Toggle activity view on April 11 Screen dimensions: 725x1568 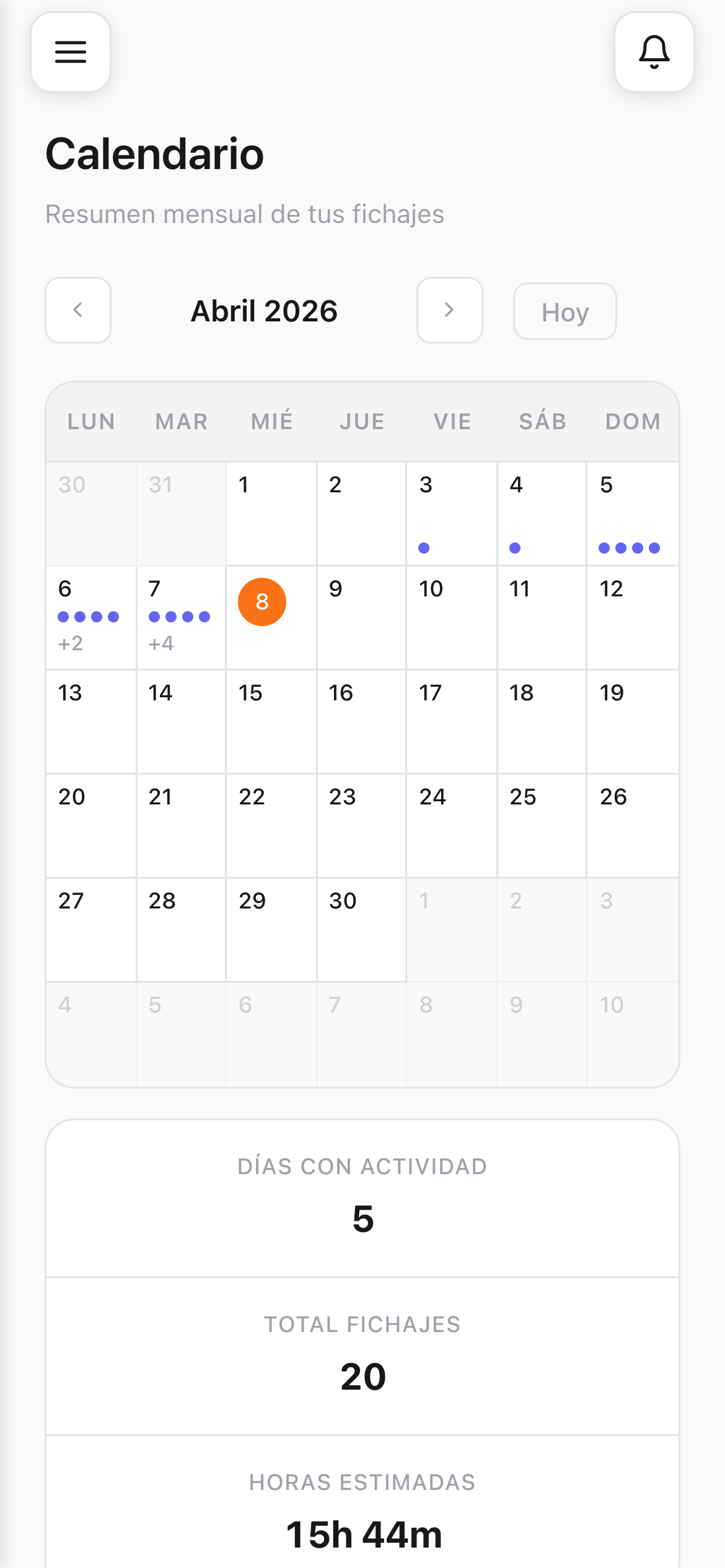click(542, 618)
